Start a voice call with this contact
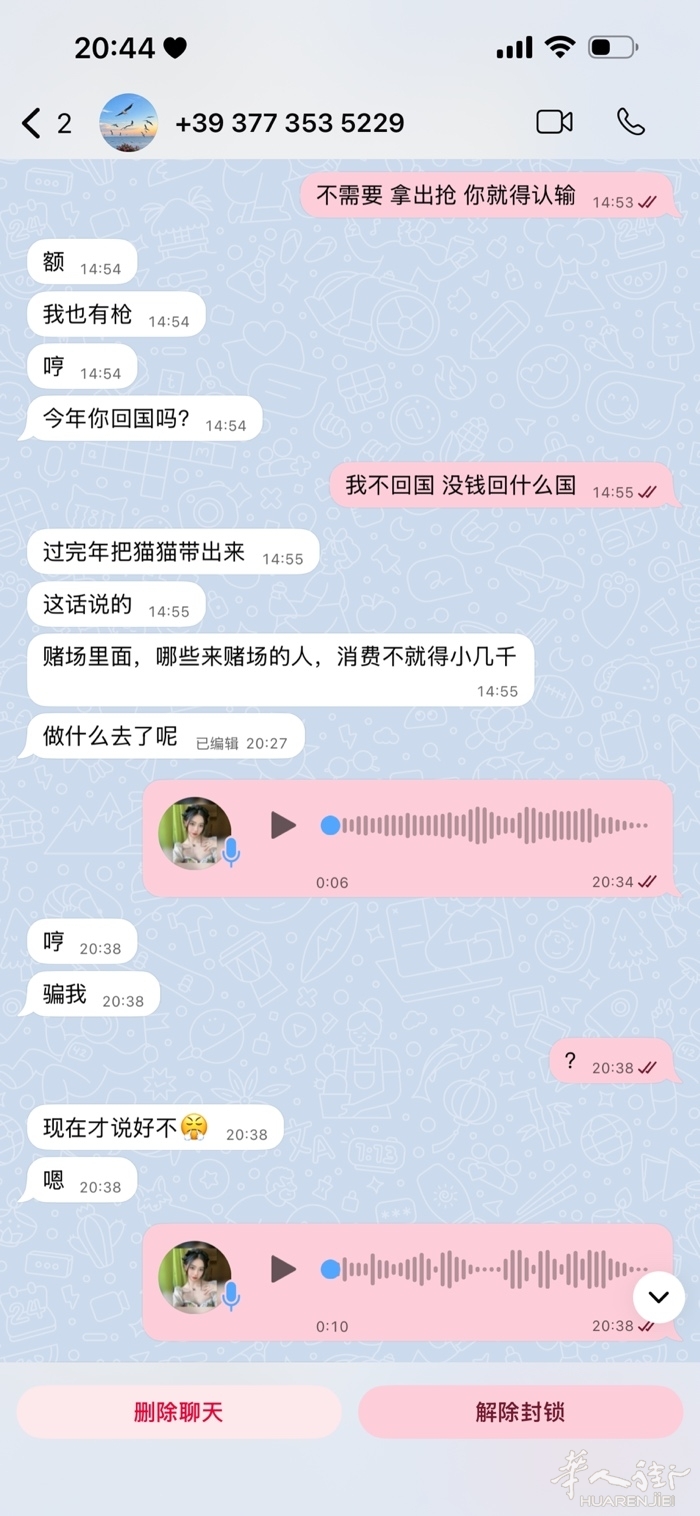Viewport: 700px width, 1516px height. click(631, 122)
